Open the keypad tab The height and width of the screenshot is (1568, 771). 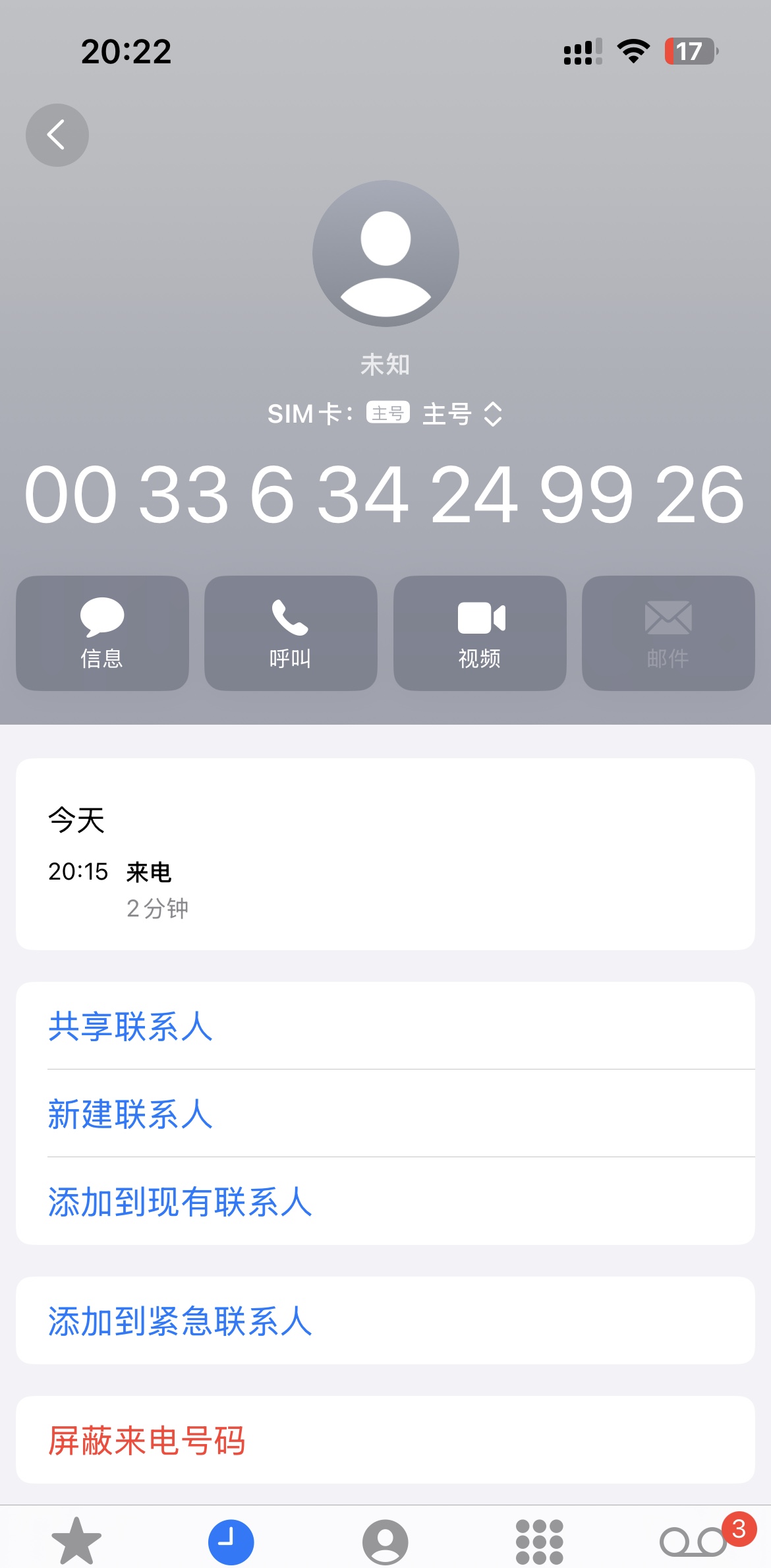pos(539,1542)
